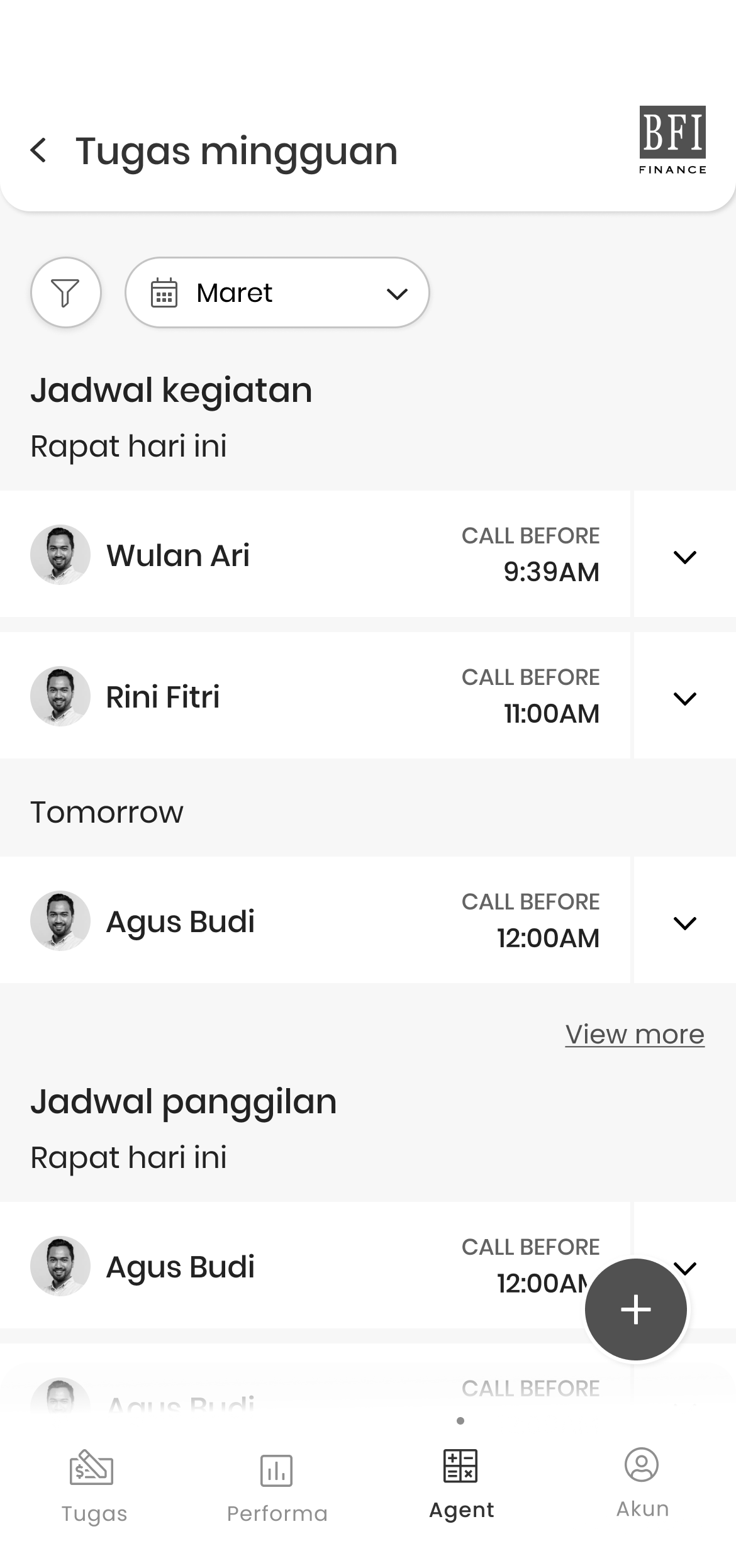Click the calendar icon in the month selector
The width and height of the screenshot is (736, 1568).
tap(165, 292)
